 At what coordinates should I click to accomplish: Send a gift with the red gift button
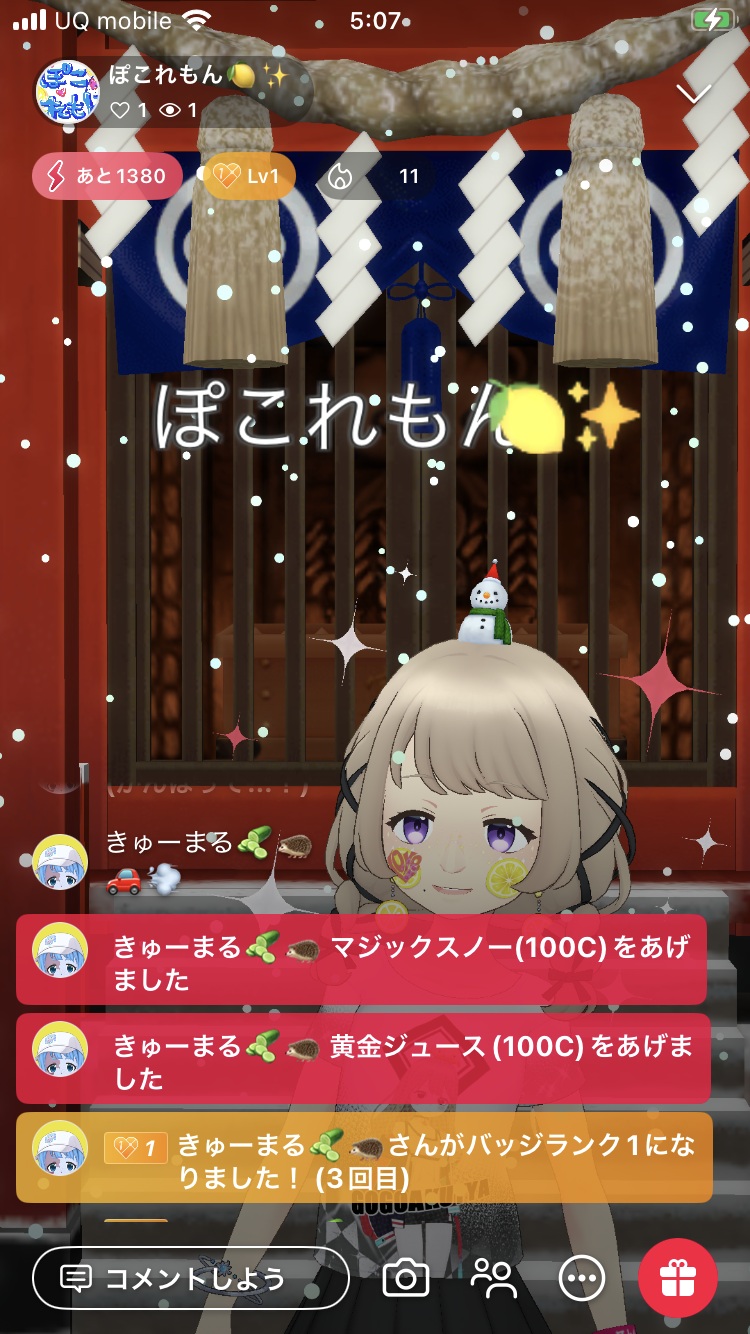click(677, 1278)
